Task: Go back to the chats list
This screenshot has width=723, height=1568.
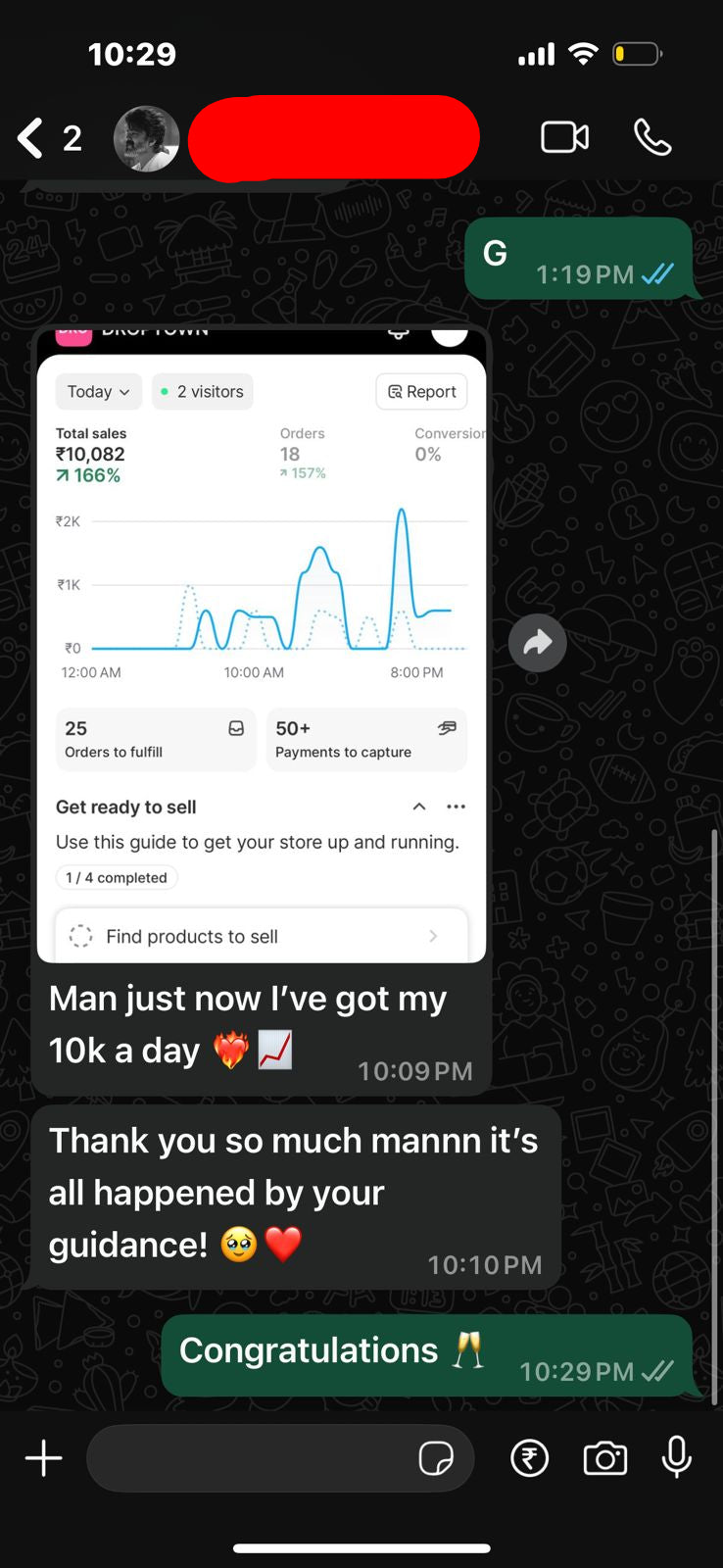Action: pyautogui.click(x=29, y=137)
